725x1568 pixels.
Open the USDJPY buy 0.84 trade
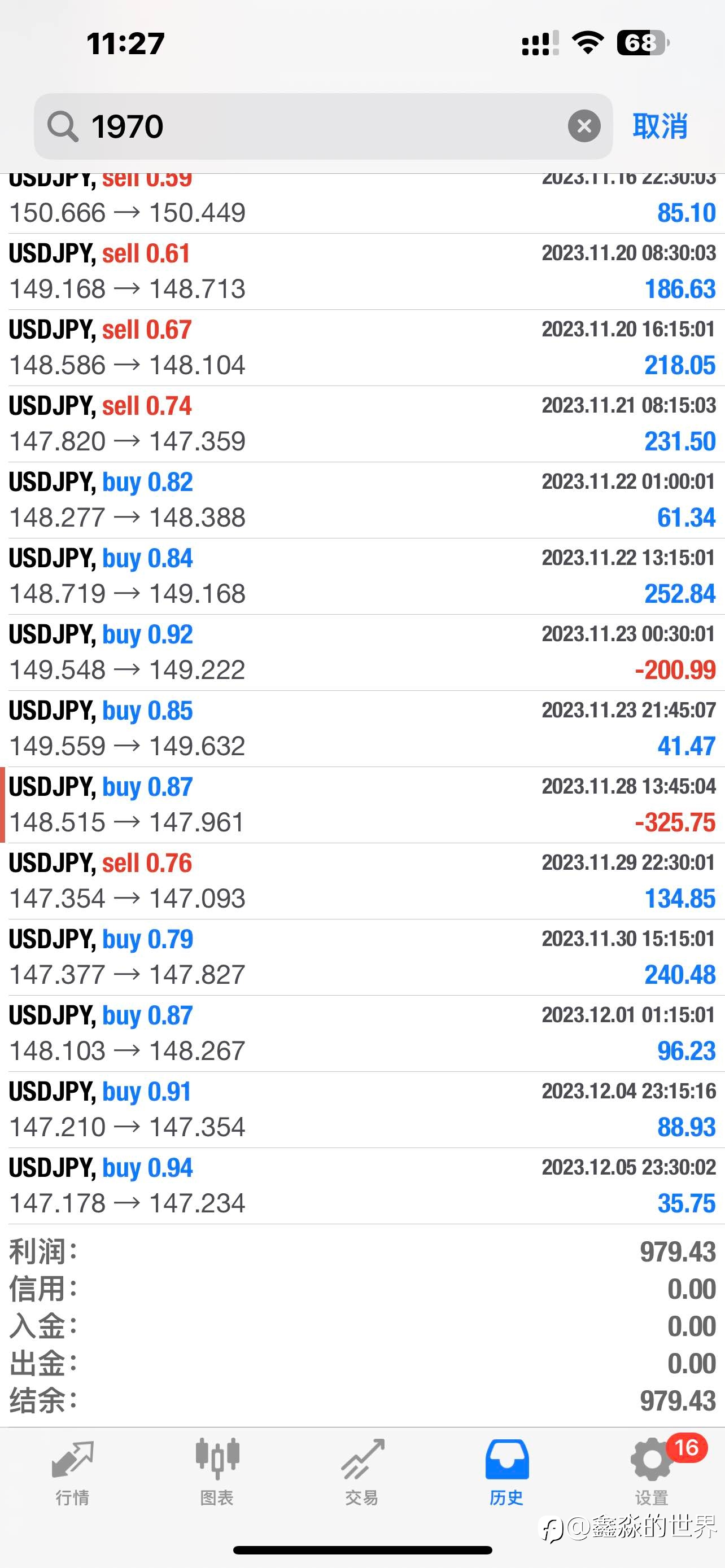point(362,576)
